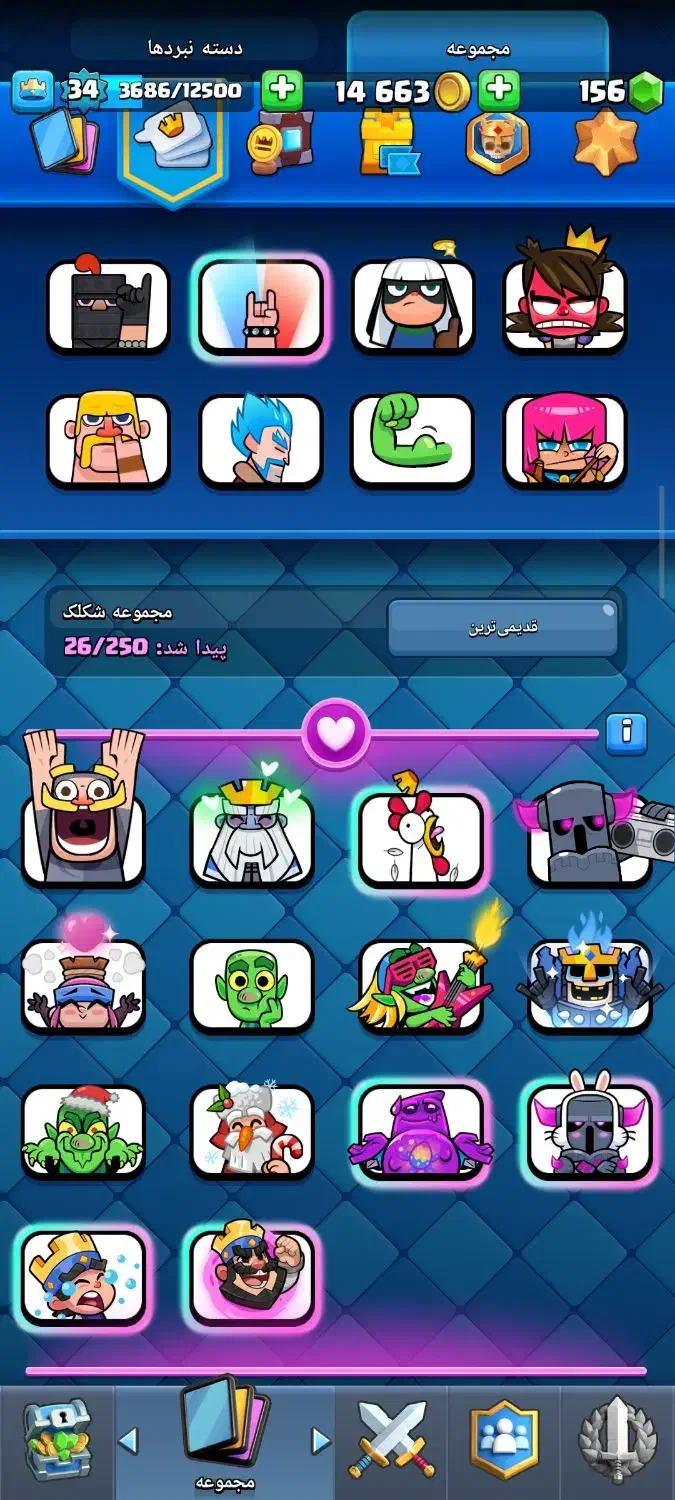Image resolution: width=675 pixels, height=1500 pixels.
Task: Tap the rock hand sign deck emote
Action: [x=261, y=305]
